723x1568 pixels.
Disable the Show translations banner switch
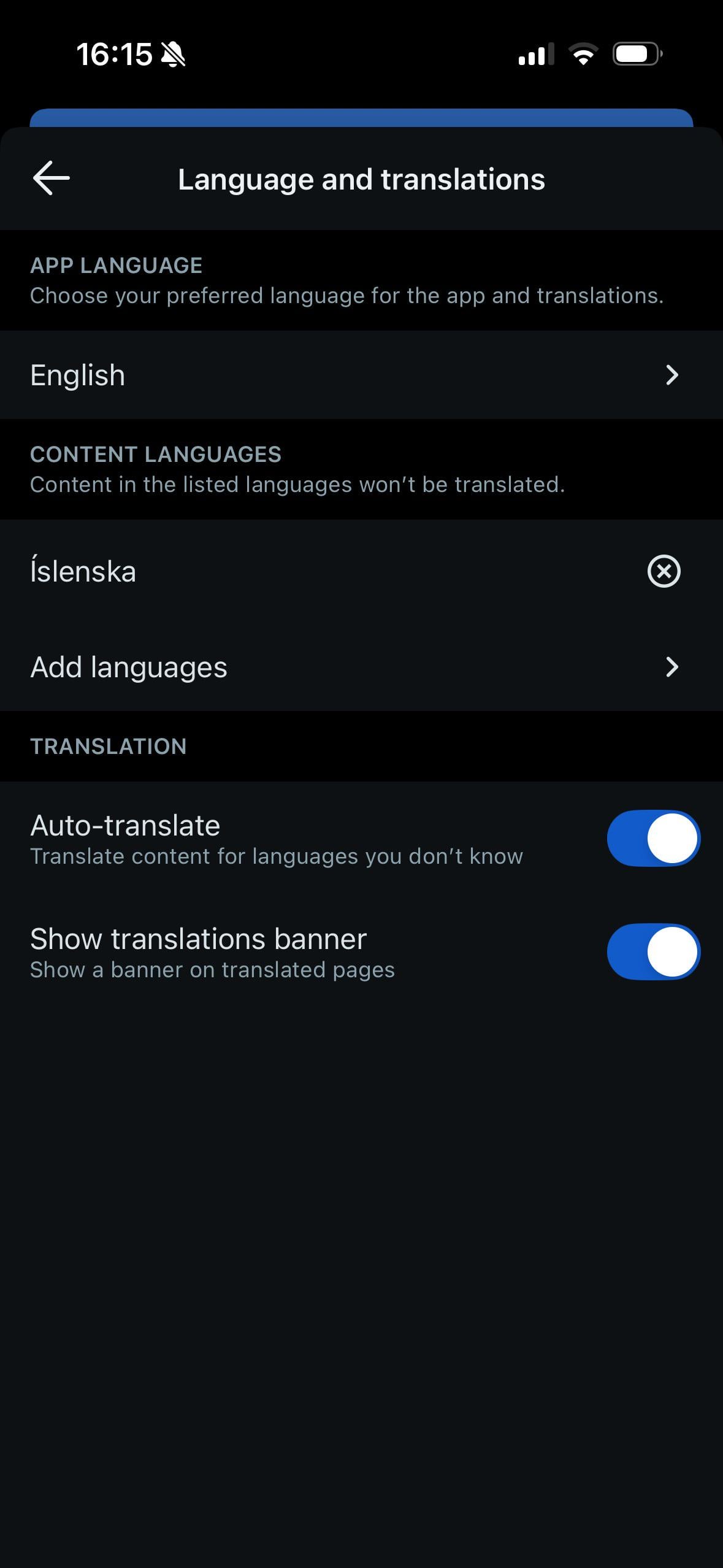[653, 951]
